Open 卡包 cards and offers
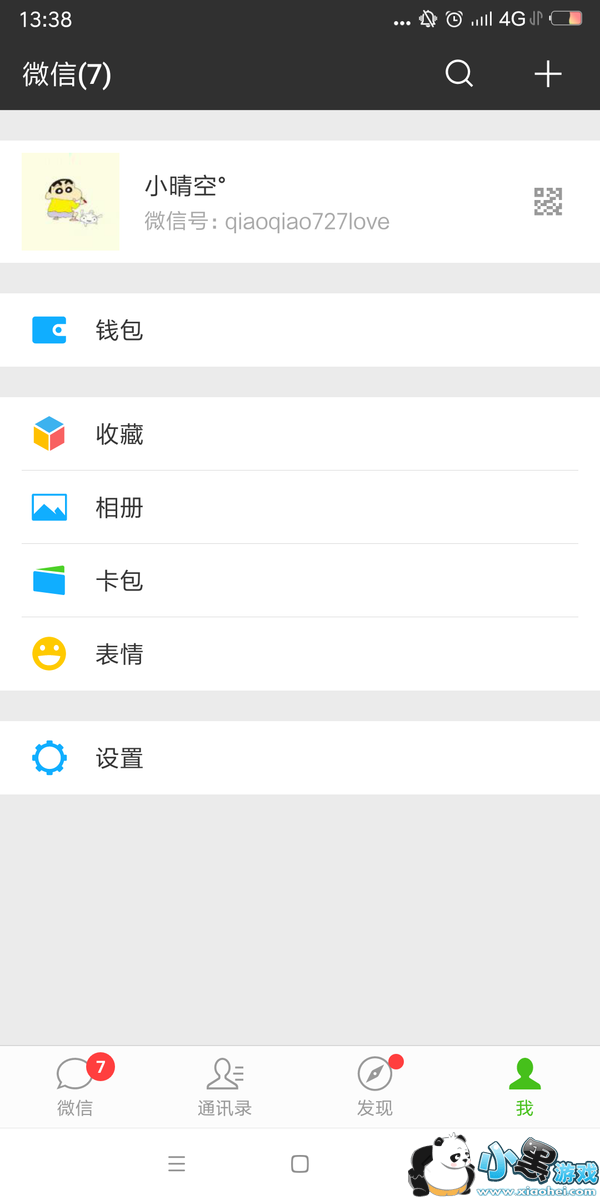 click(300, 581)
